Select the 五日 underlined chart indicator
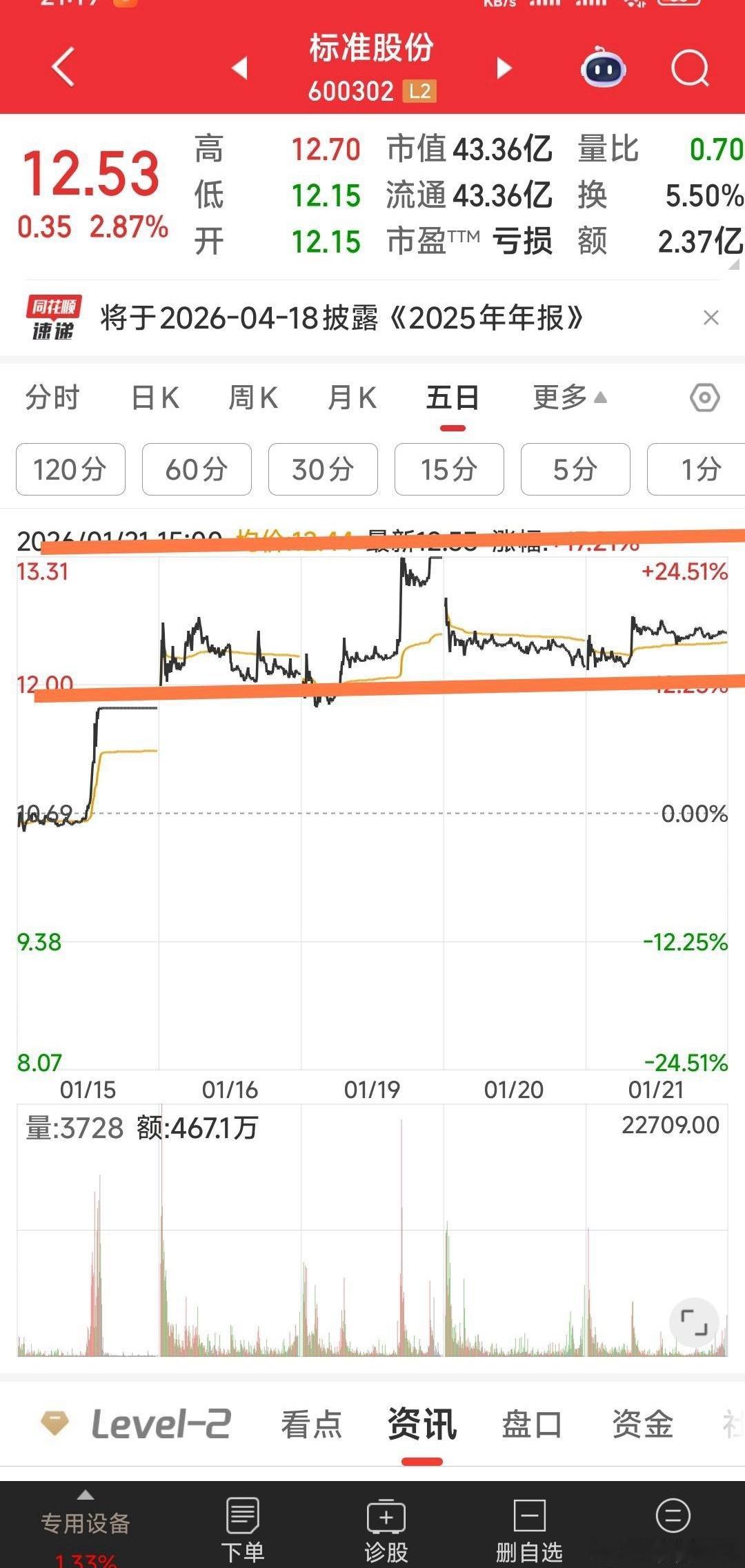The width and height of the screenshot is (745, 1568). (x=452, y=398)
